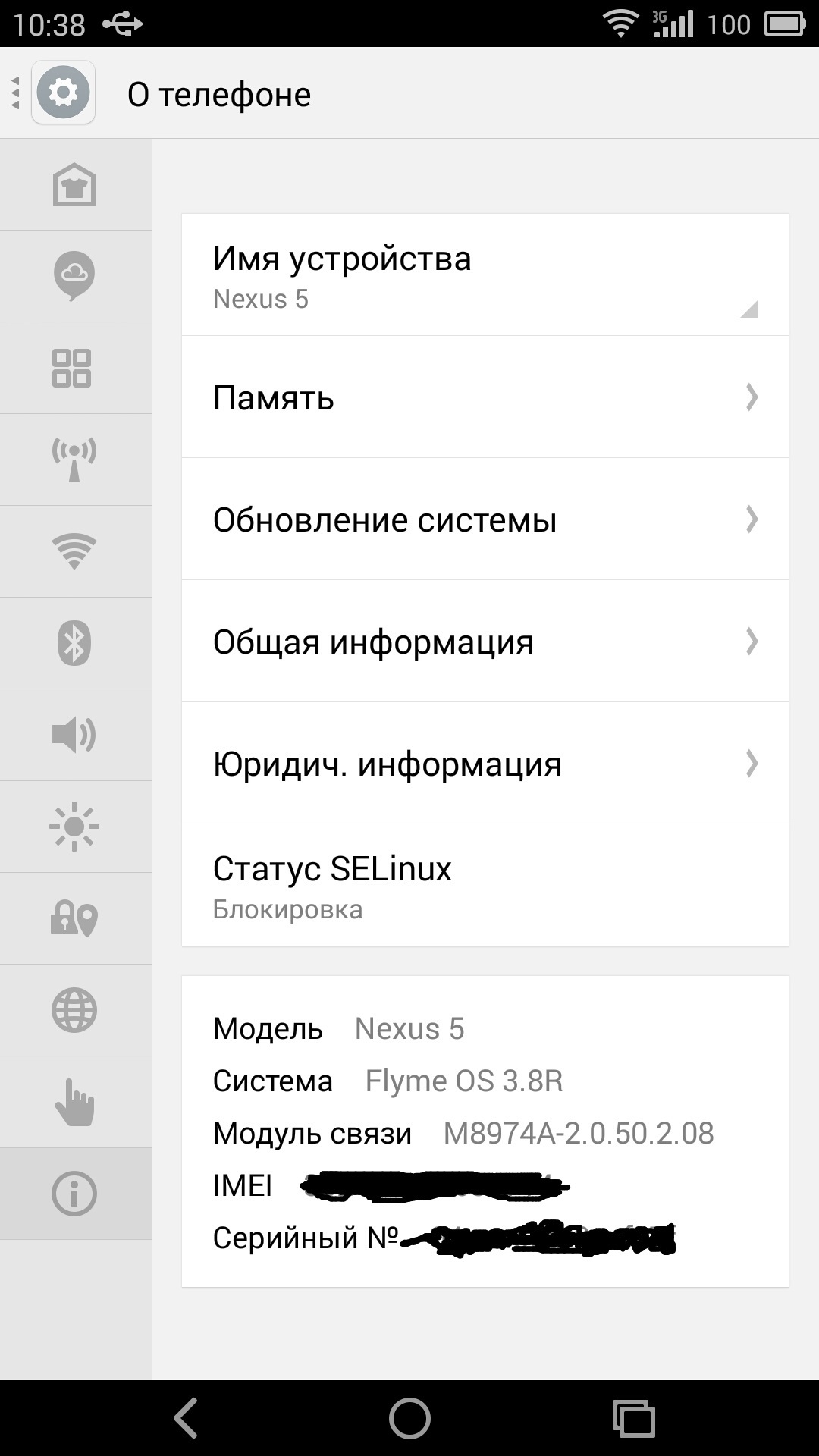The image size is (819, 1456).
Task: Tap the Статус SELinux row
Action: click(x=485, y=885)
